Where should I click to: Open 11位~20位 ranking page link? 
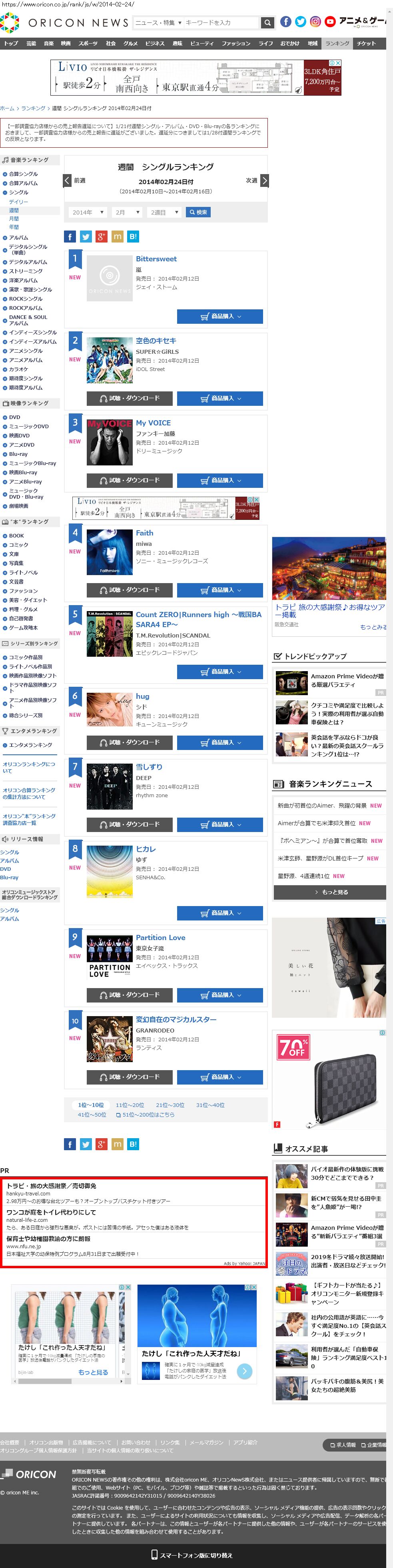coord(130,1105)
